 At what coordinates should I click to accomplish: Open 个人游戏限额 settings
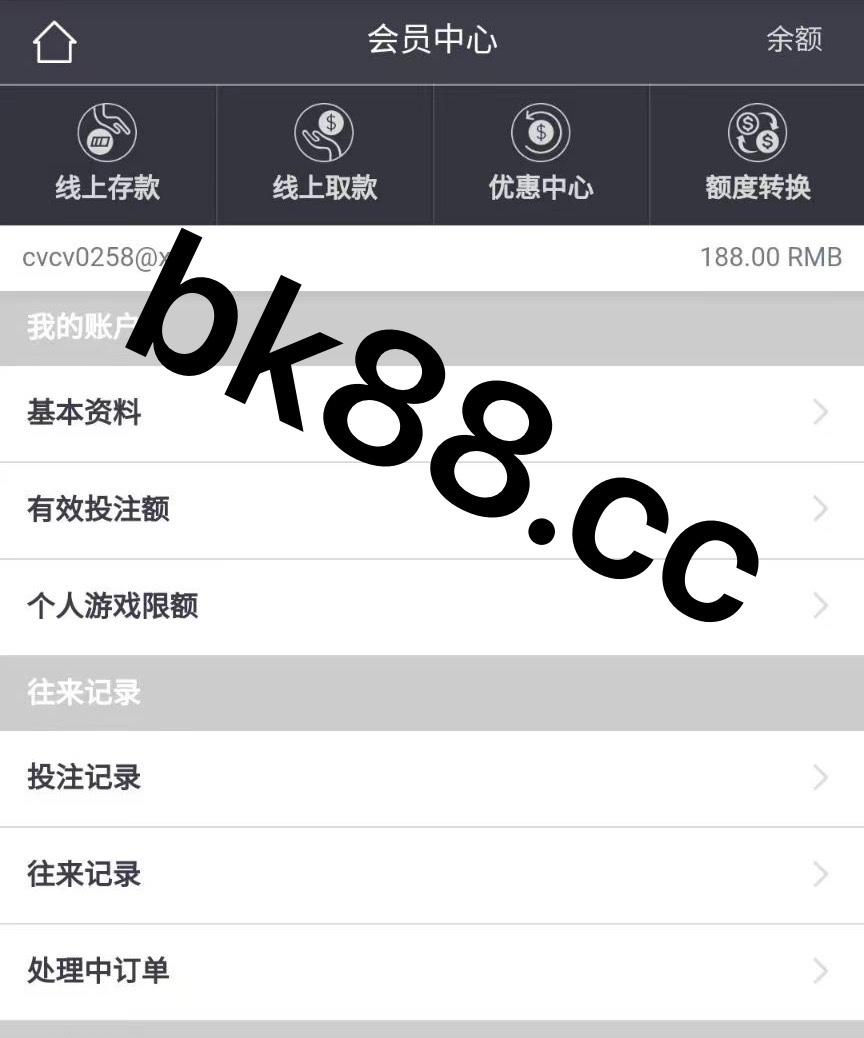[x=432, y=606]
